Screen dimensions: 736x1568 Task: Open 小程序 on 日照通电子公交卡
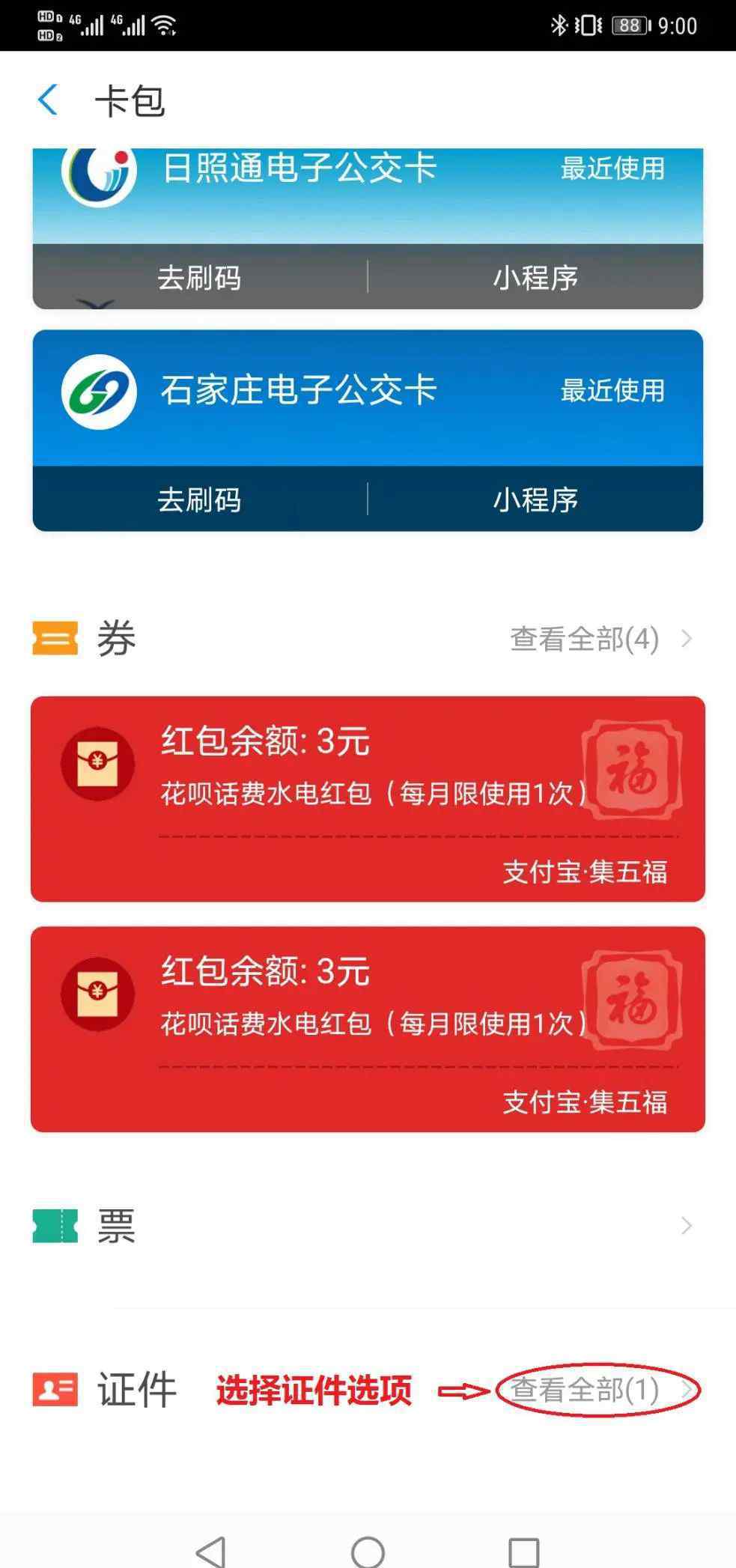535,278
